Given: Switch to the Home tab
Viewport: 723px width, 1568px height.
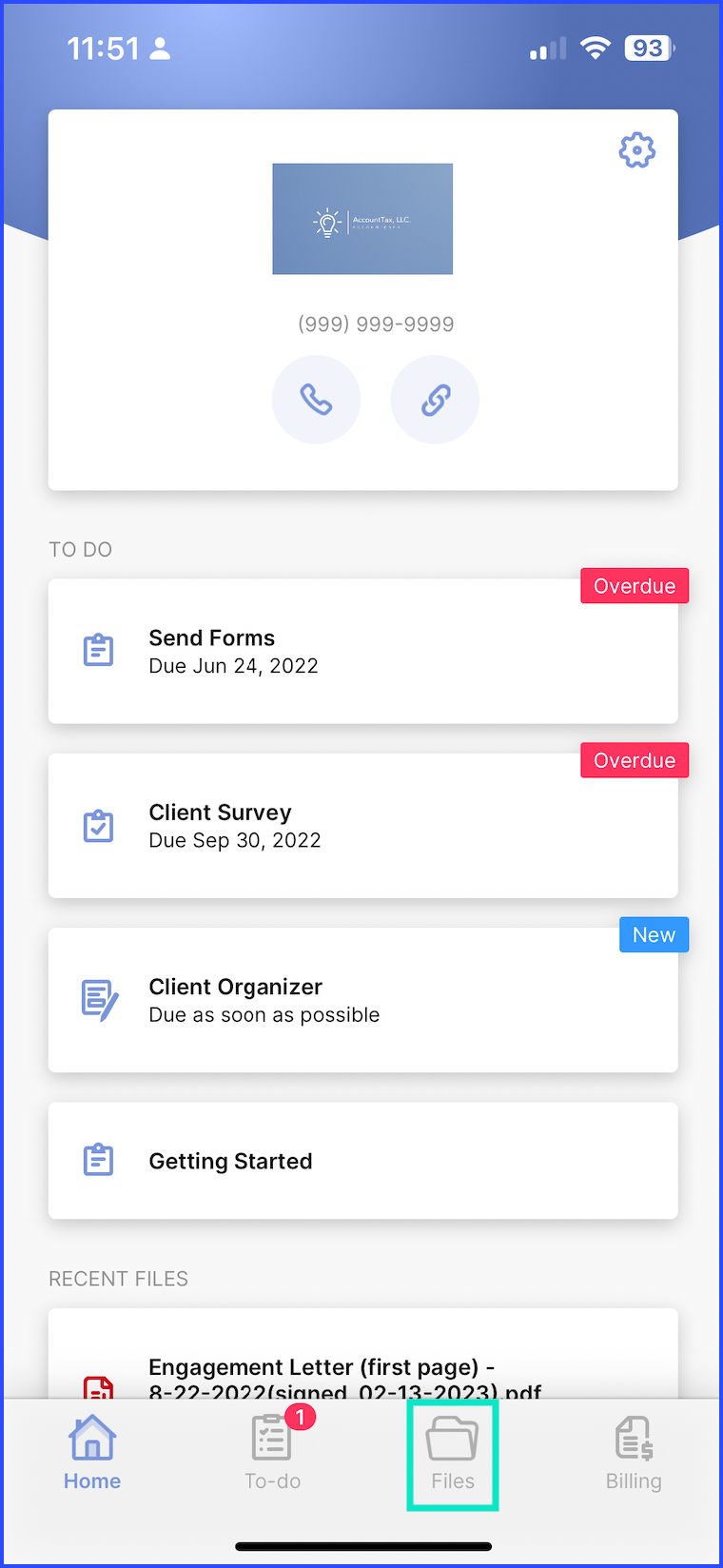Looking at the screenshot, I should (x=92, y=1453).
